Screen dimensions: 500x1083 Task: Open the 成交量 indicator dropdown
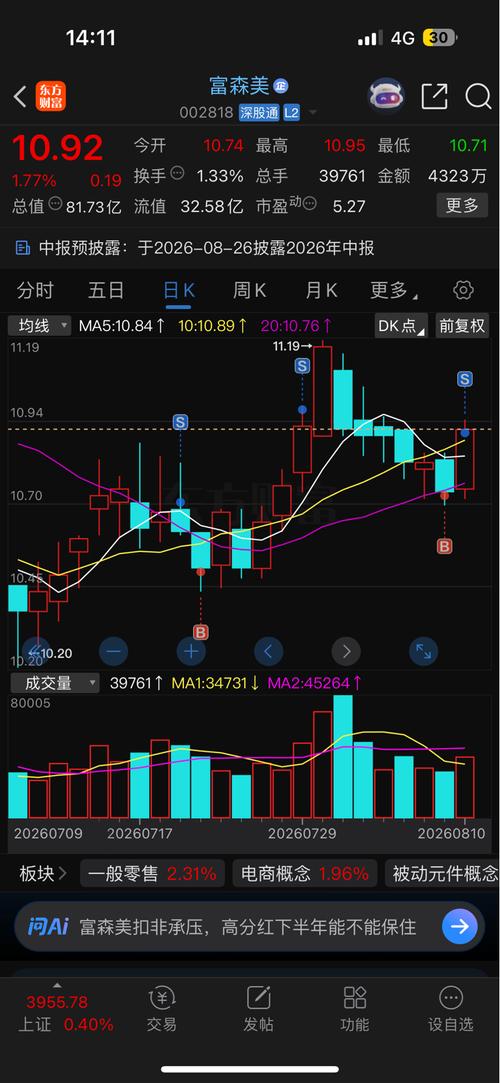(x=54, y=683)
